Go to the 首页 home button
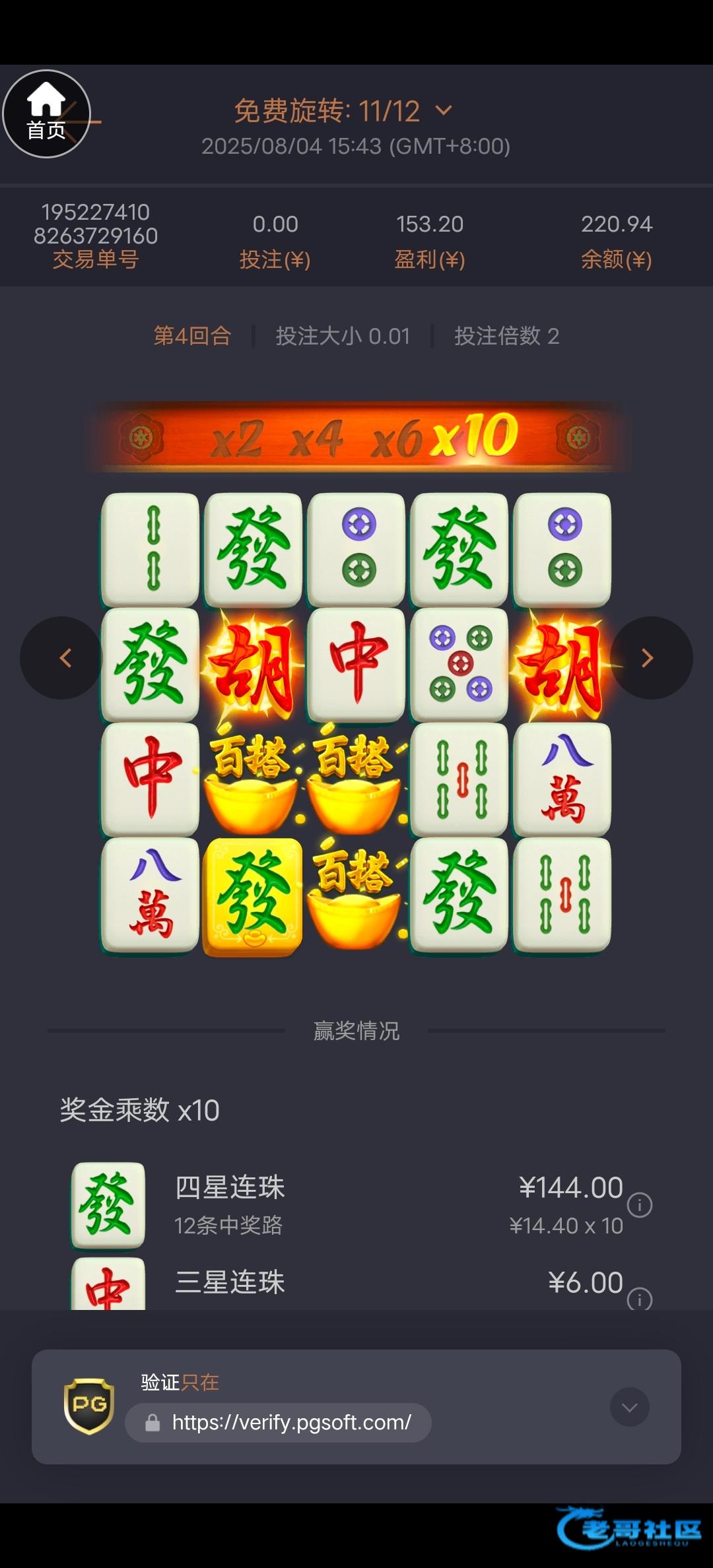This screenshot has height=1568, width=713. [46, 114]
